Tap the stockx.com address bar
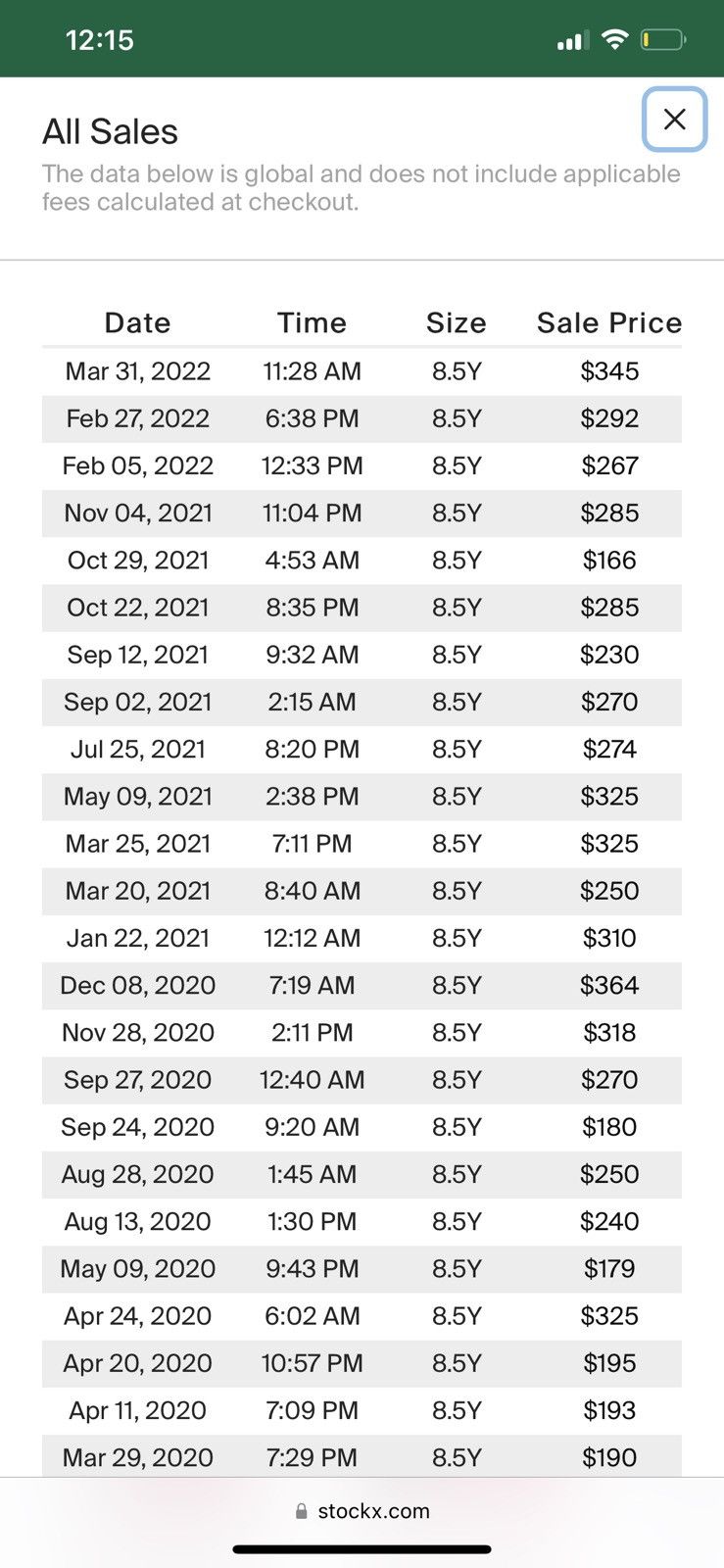This screenshot has height=1568, width=724. tap(362, 1510)
